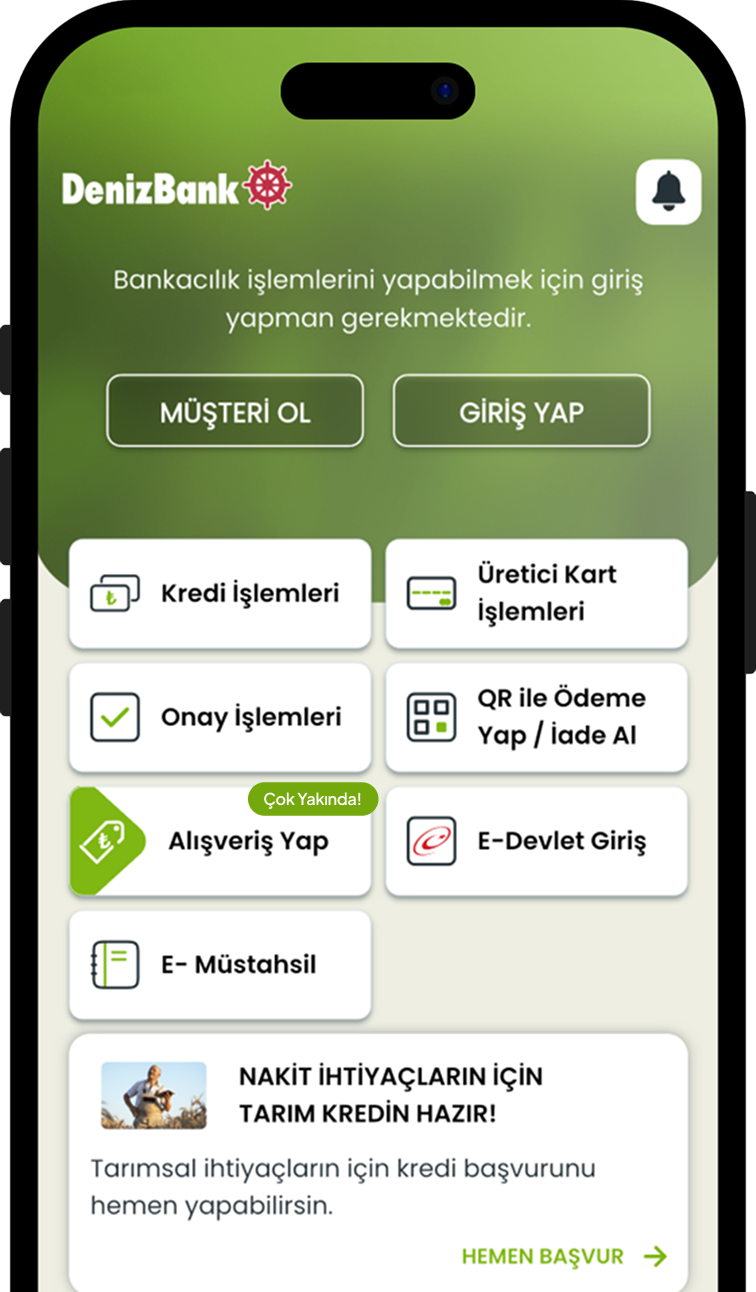
Task: Open the notifications bell
Action: tap(668, 191)
